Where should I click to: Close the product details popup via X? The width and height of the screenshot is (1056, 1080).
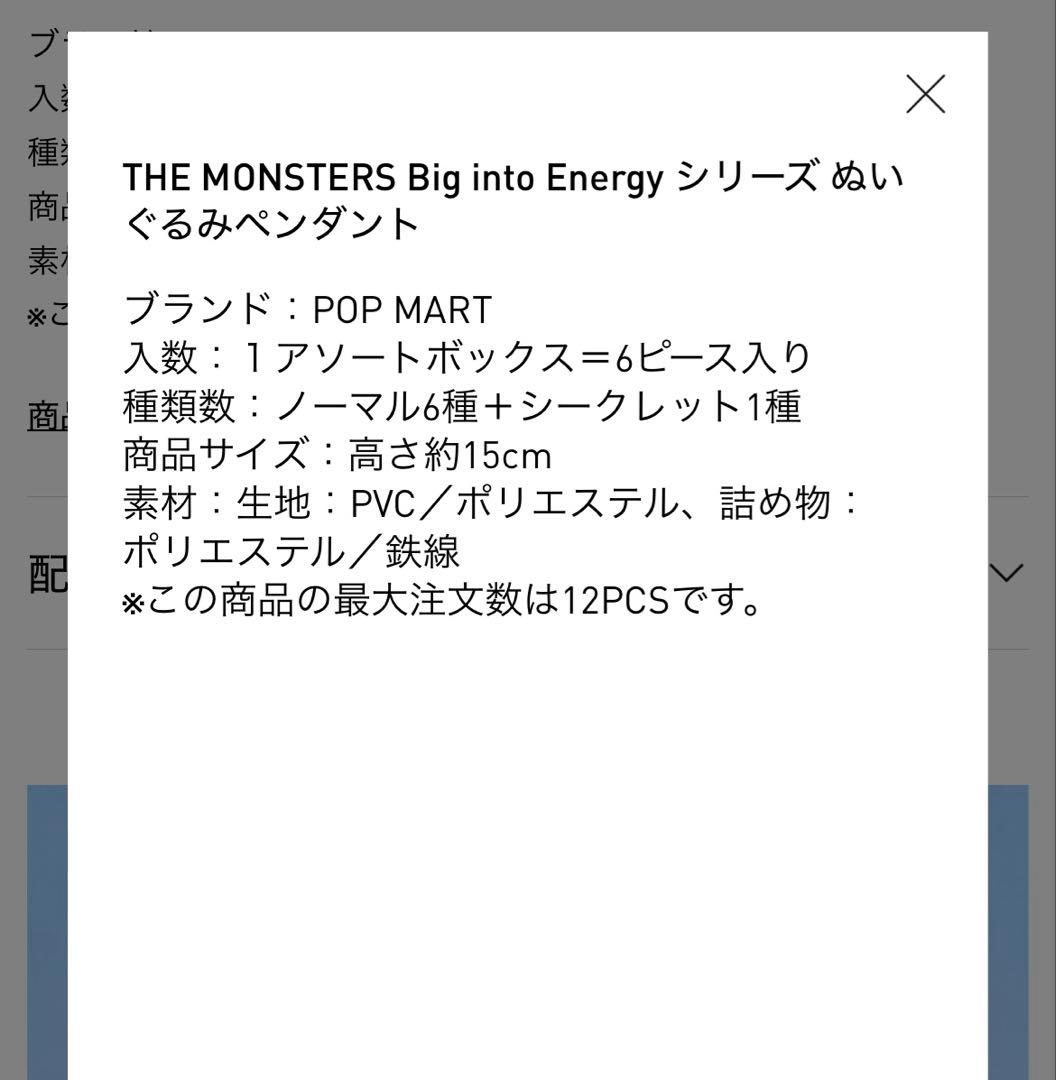pos(924,93)
